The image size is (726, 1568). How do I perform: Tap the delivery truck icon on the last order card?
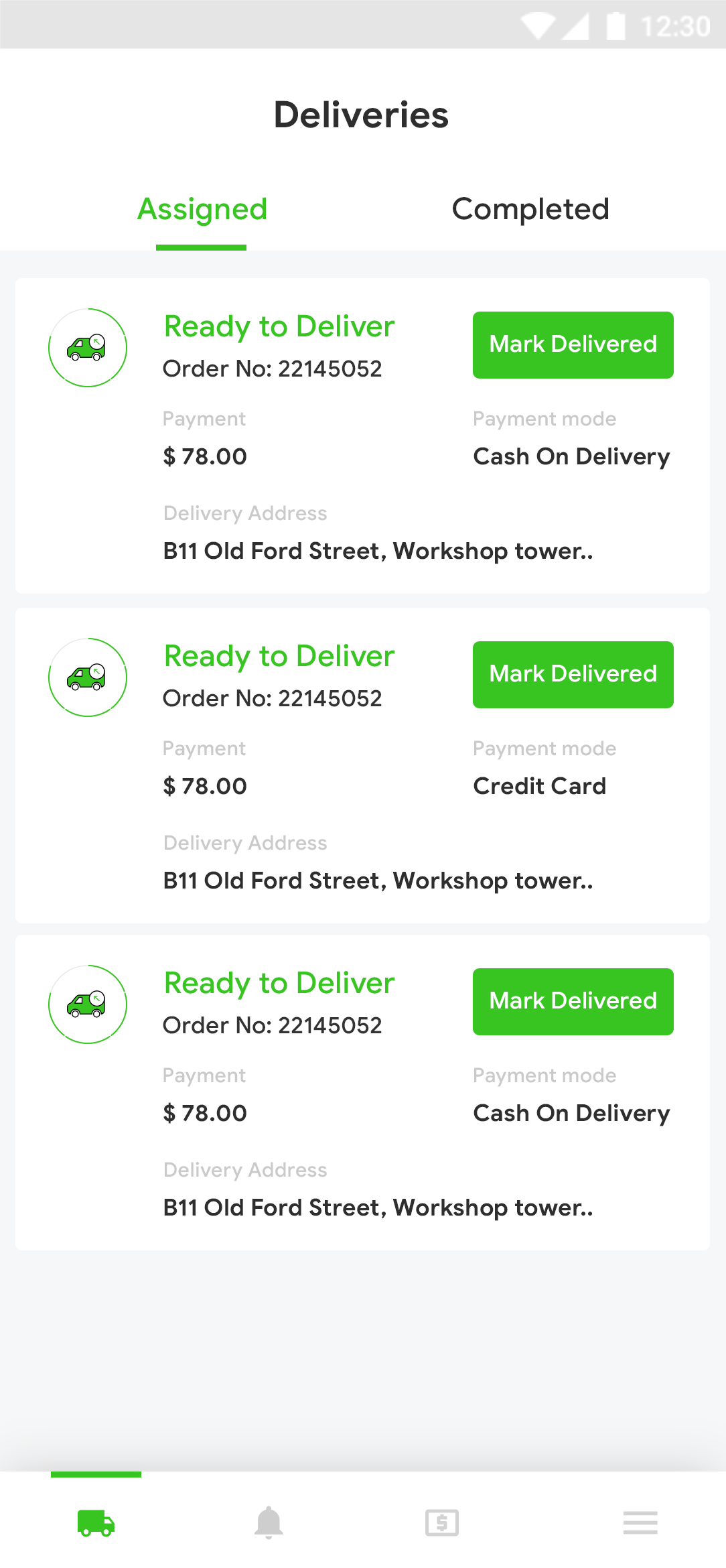point(87,1004)
